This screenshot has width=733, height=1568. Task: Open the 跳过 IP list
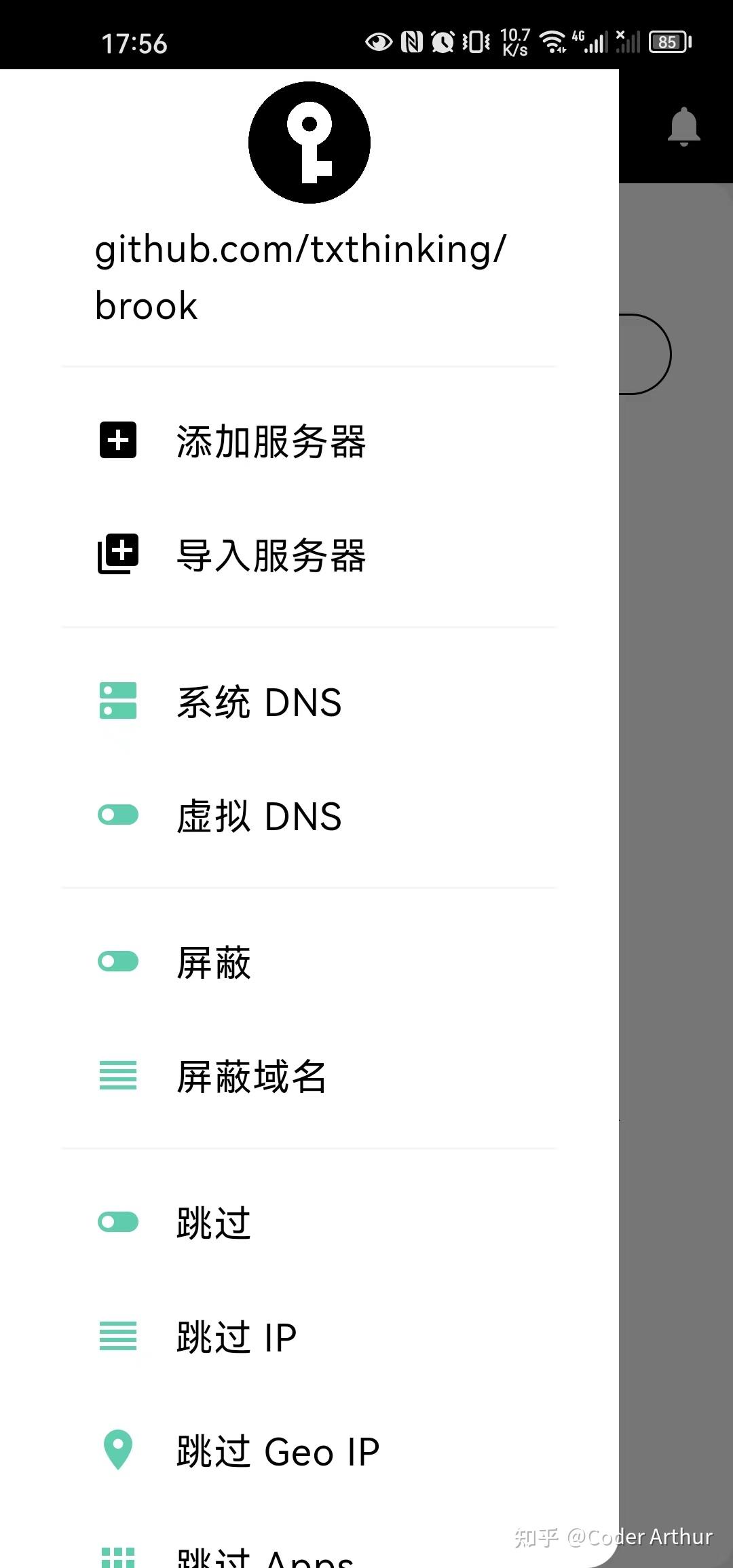point(309,1337)
